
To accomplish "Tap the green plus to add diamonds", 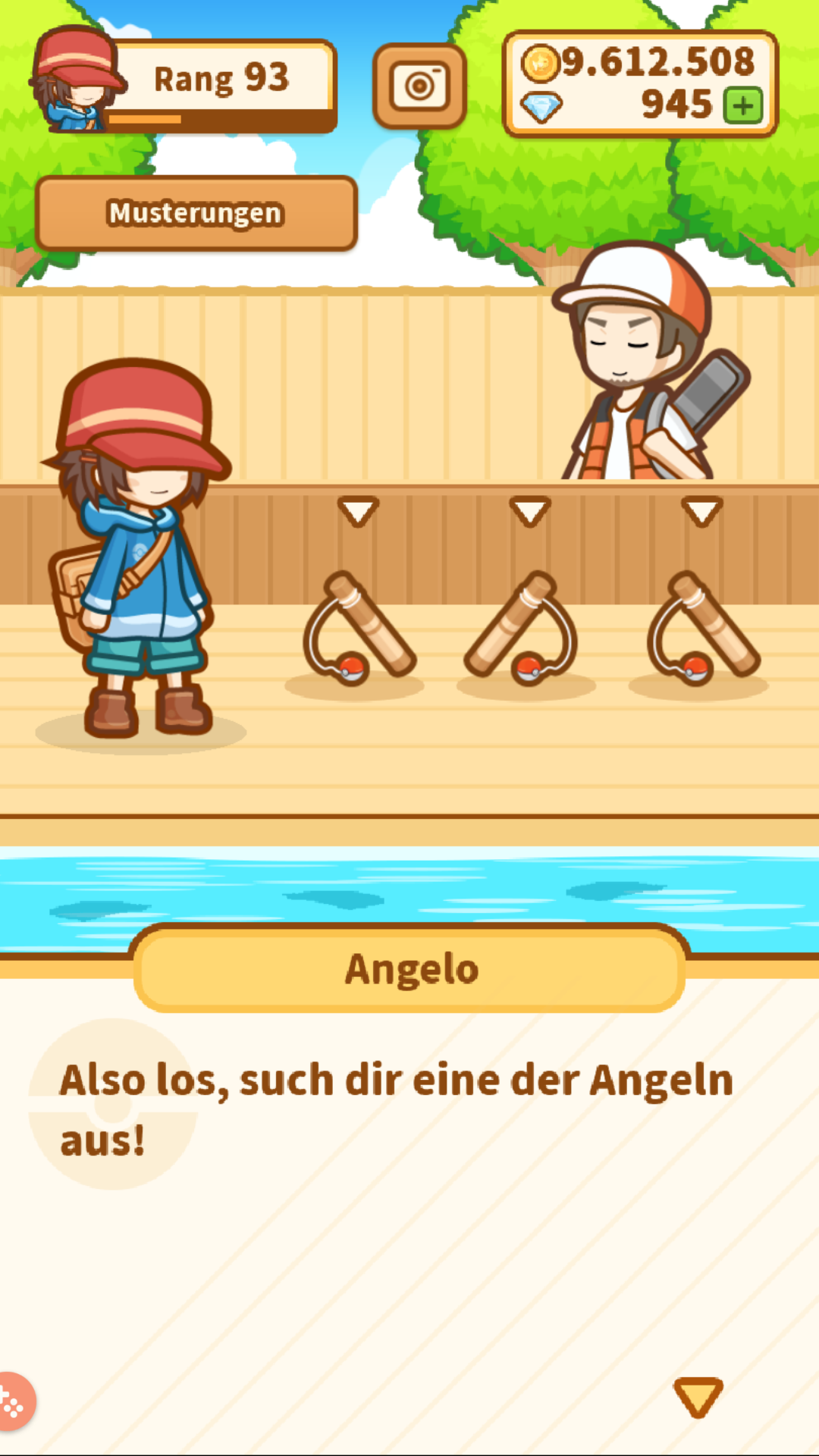I will tap(742, 105).
